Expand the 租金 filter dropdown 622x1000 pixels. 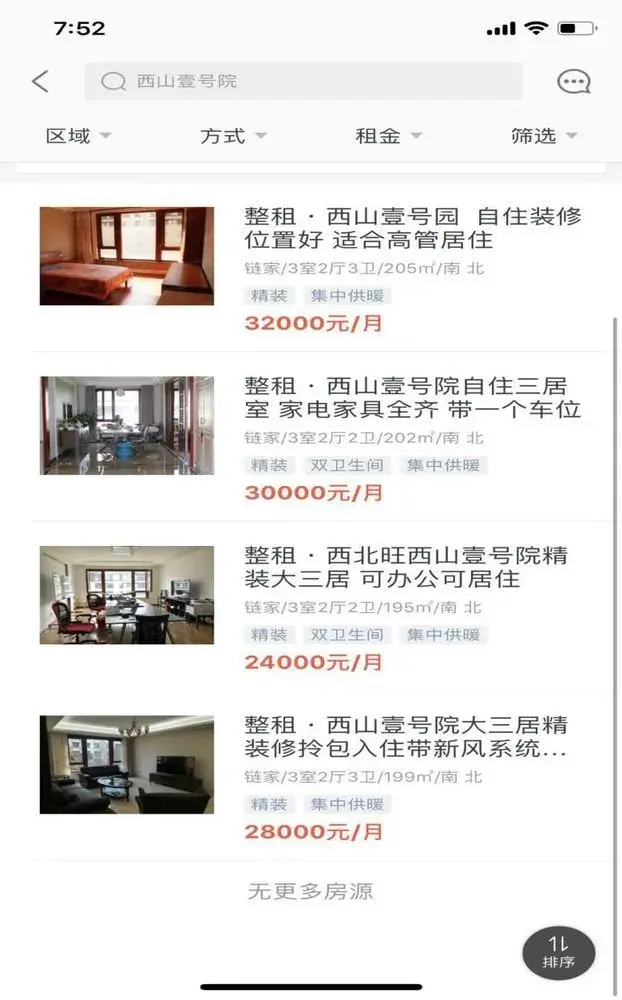tap(388, 136)
